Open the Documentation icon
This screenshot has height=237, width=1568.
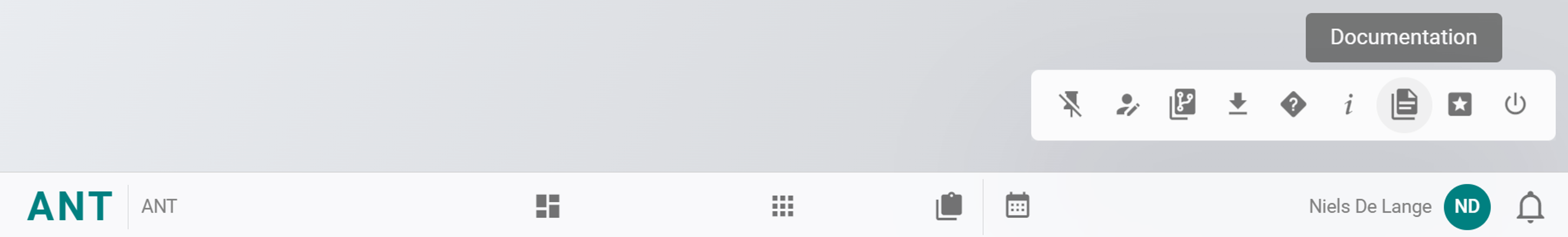click(x=1404, y=105)
